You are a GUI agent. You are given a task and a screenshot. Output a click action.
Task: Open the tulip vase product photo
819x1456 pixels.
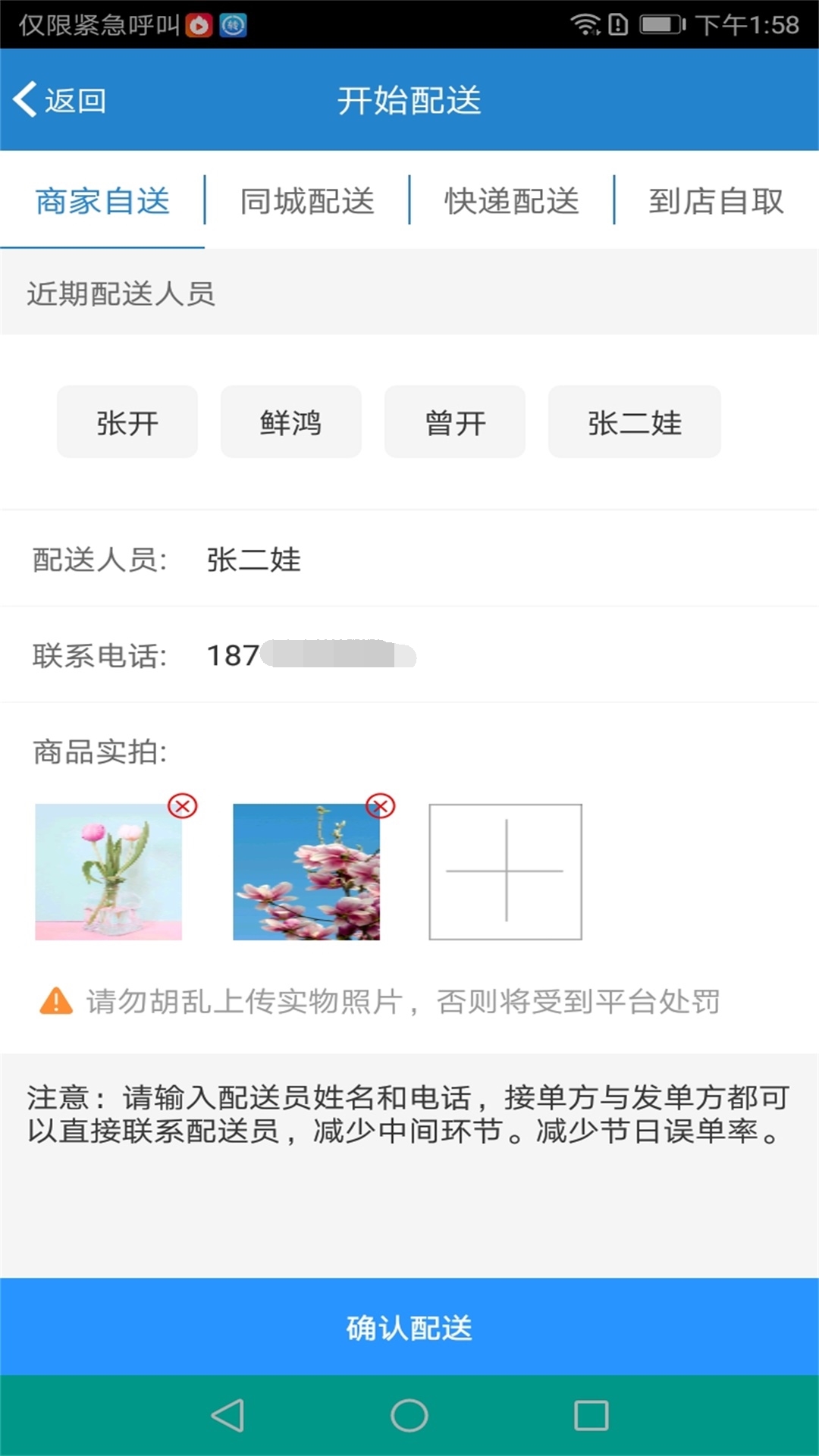108,872
